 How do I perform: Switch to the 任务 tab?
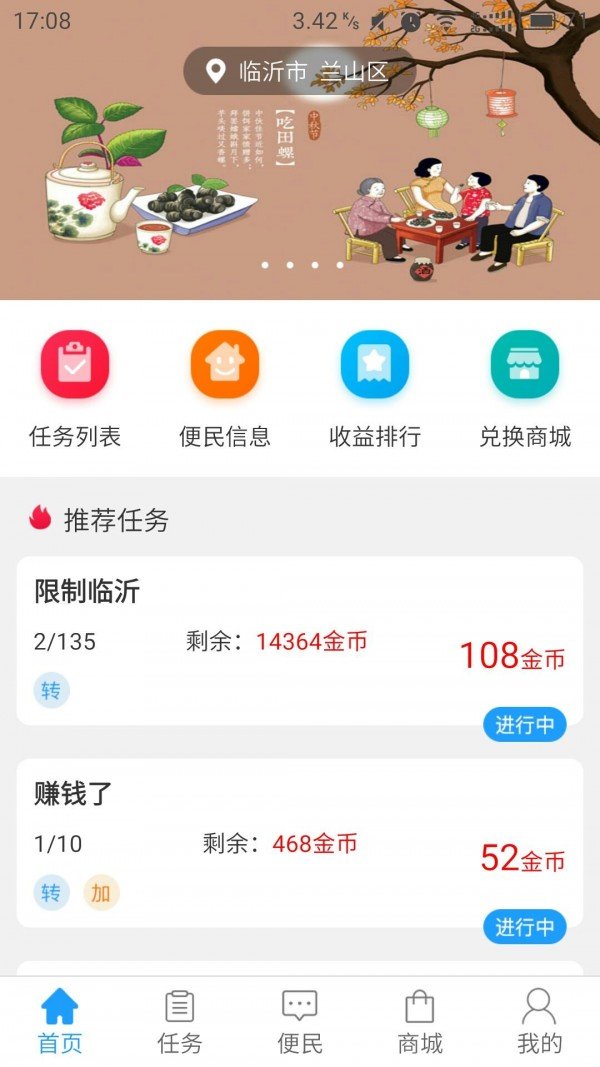180,1022
